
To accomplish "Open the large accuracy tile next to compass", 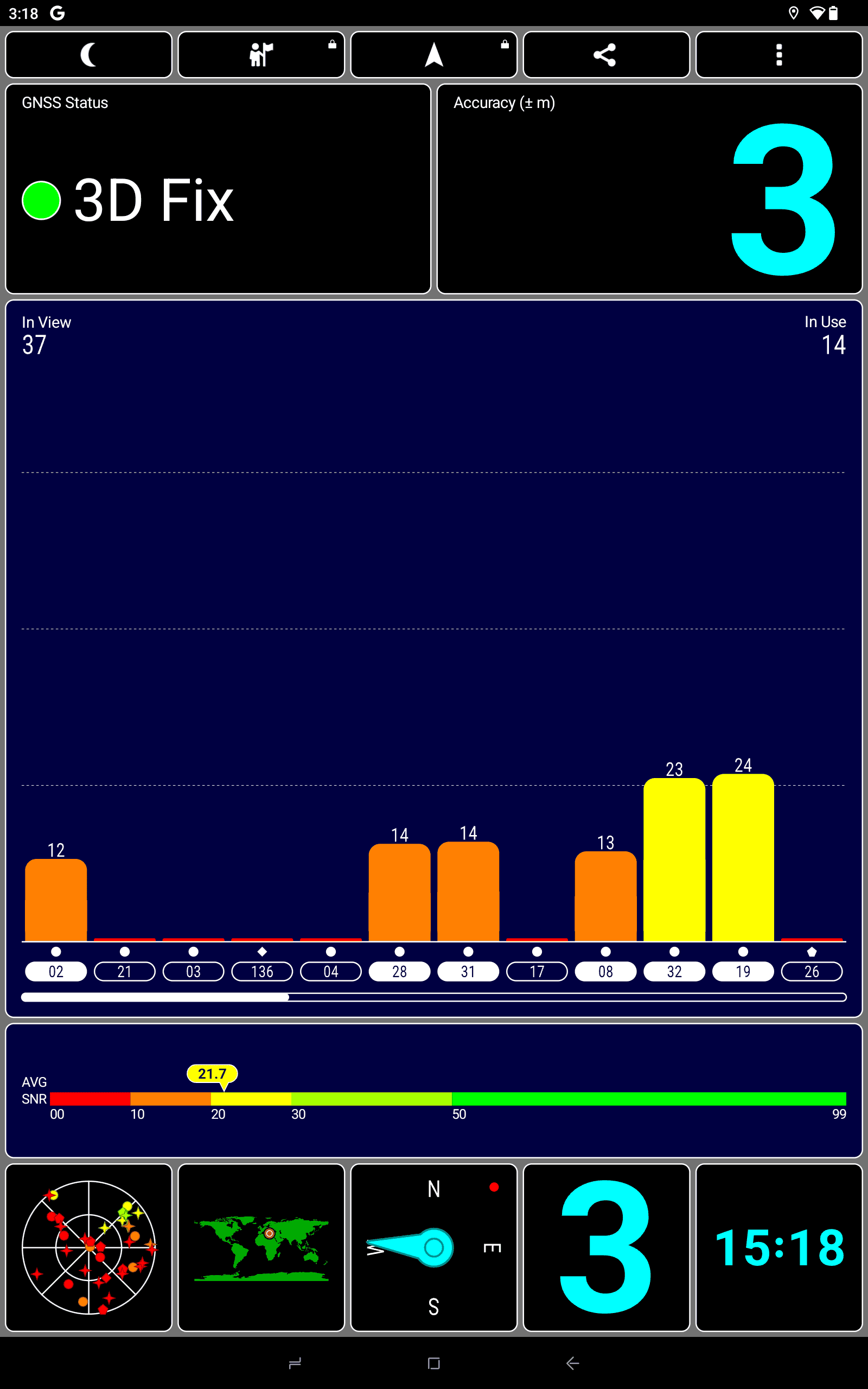I will (x=606, y=1247).
